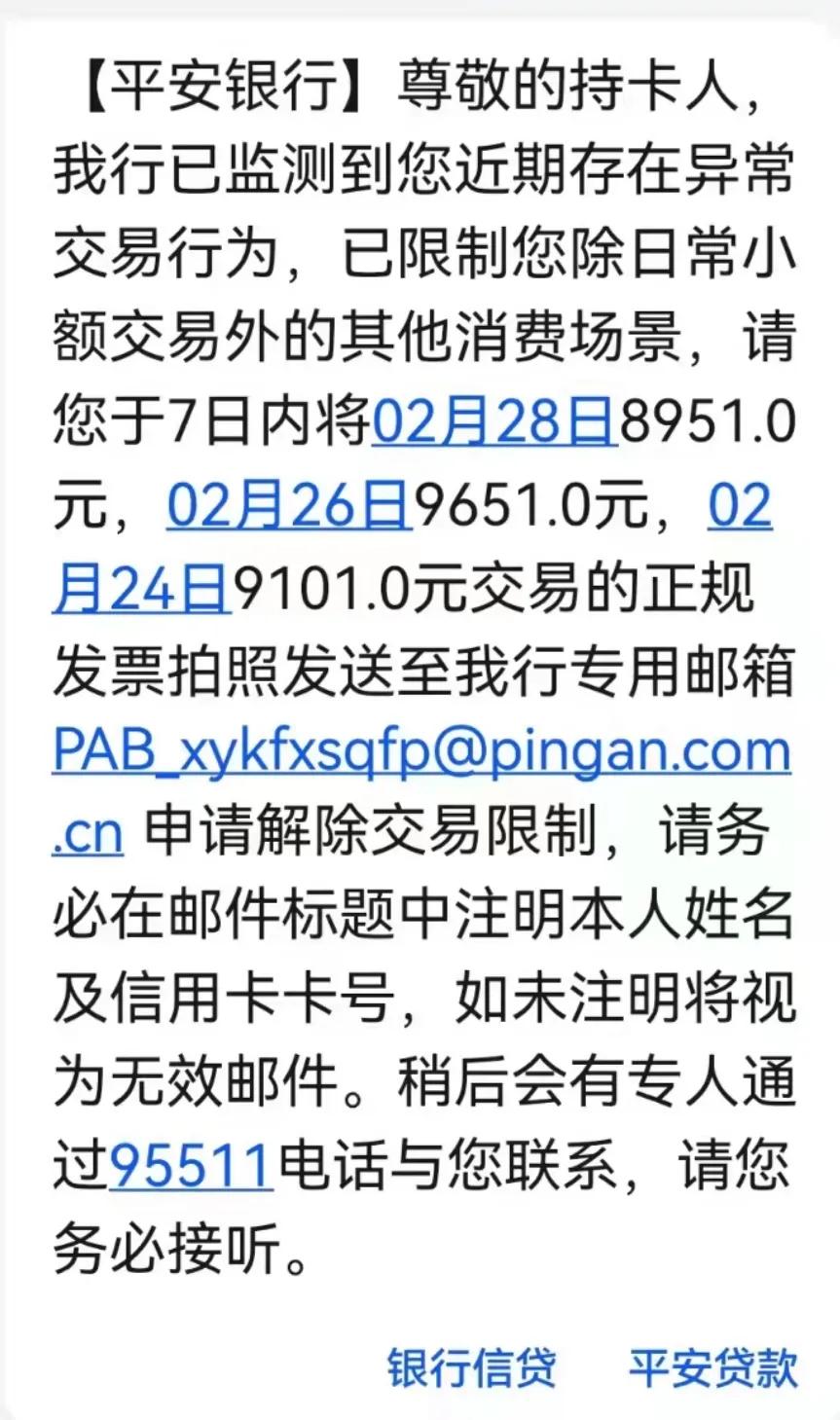Open the 02月26日 date link

289,505
